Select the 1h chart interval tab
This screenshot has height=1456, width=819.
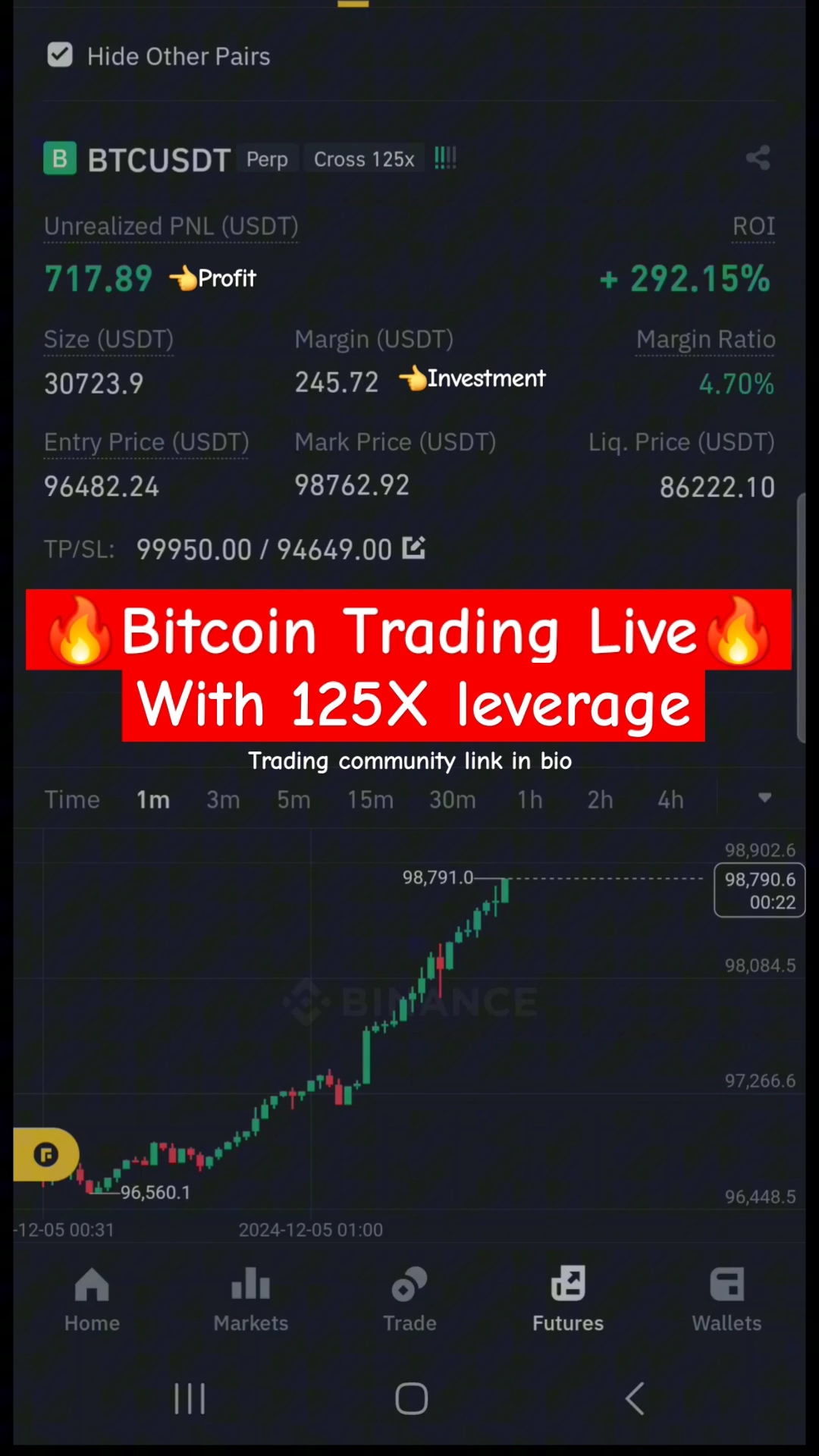[529, 799]
